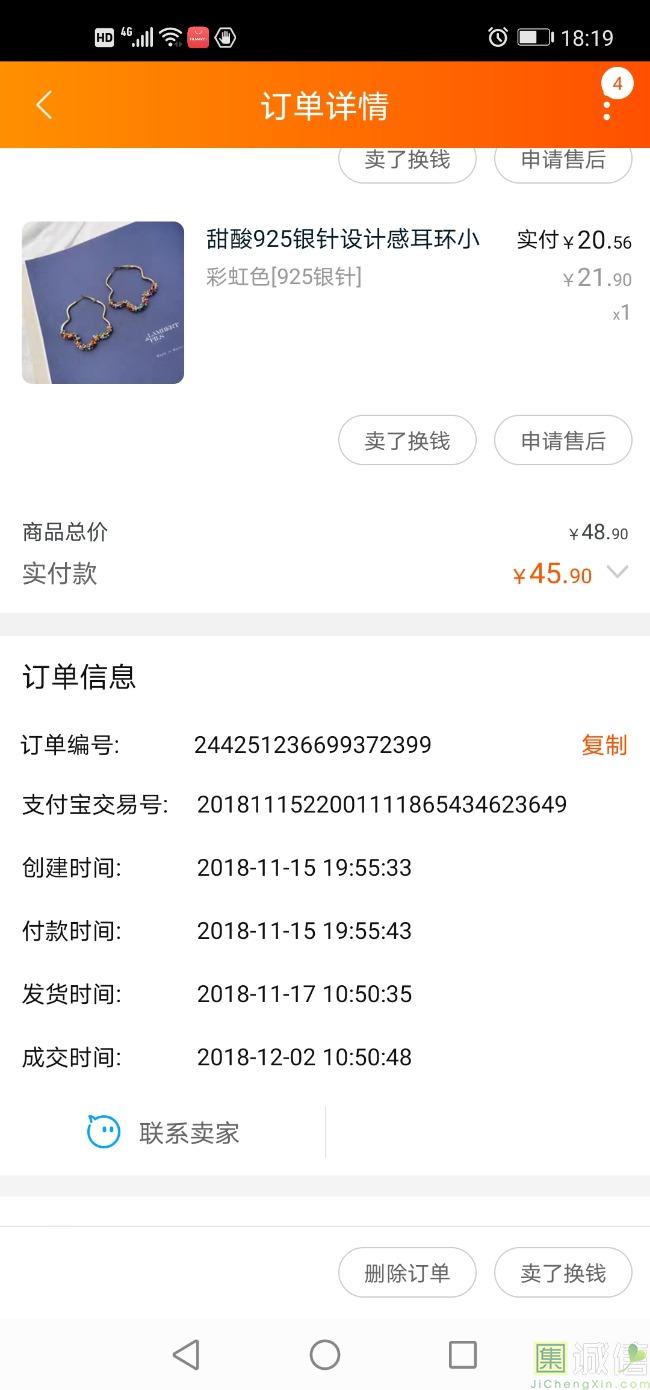Image resolution: width=650 pixels, height=1390 pixels.
Task: Delete this order with 删除订单
Action: [x=406, y=1273]
